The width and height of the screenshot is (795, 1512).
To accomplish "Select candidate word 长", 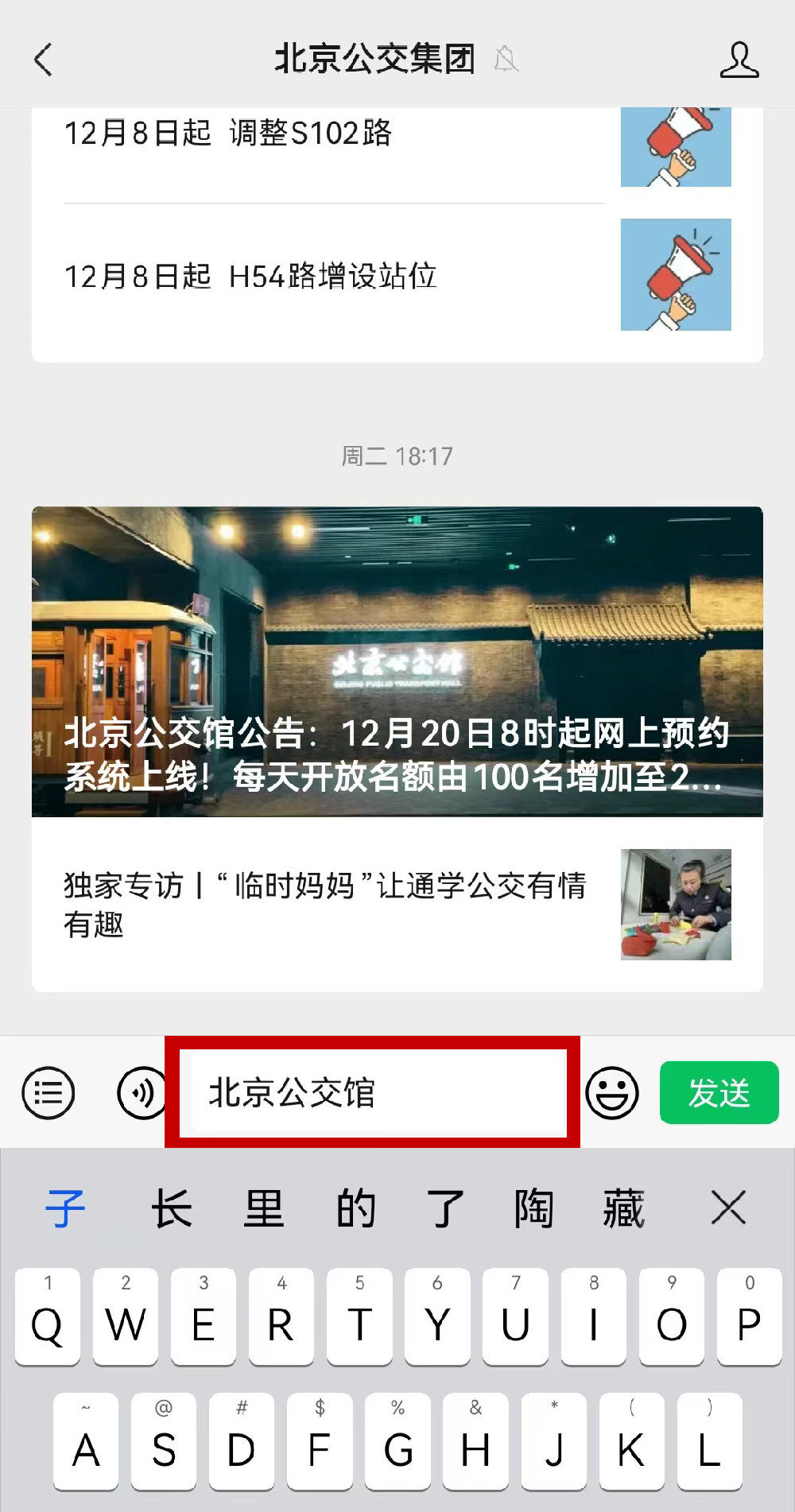I will tap(172, 1209).
